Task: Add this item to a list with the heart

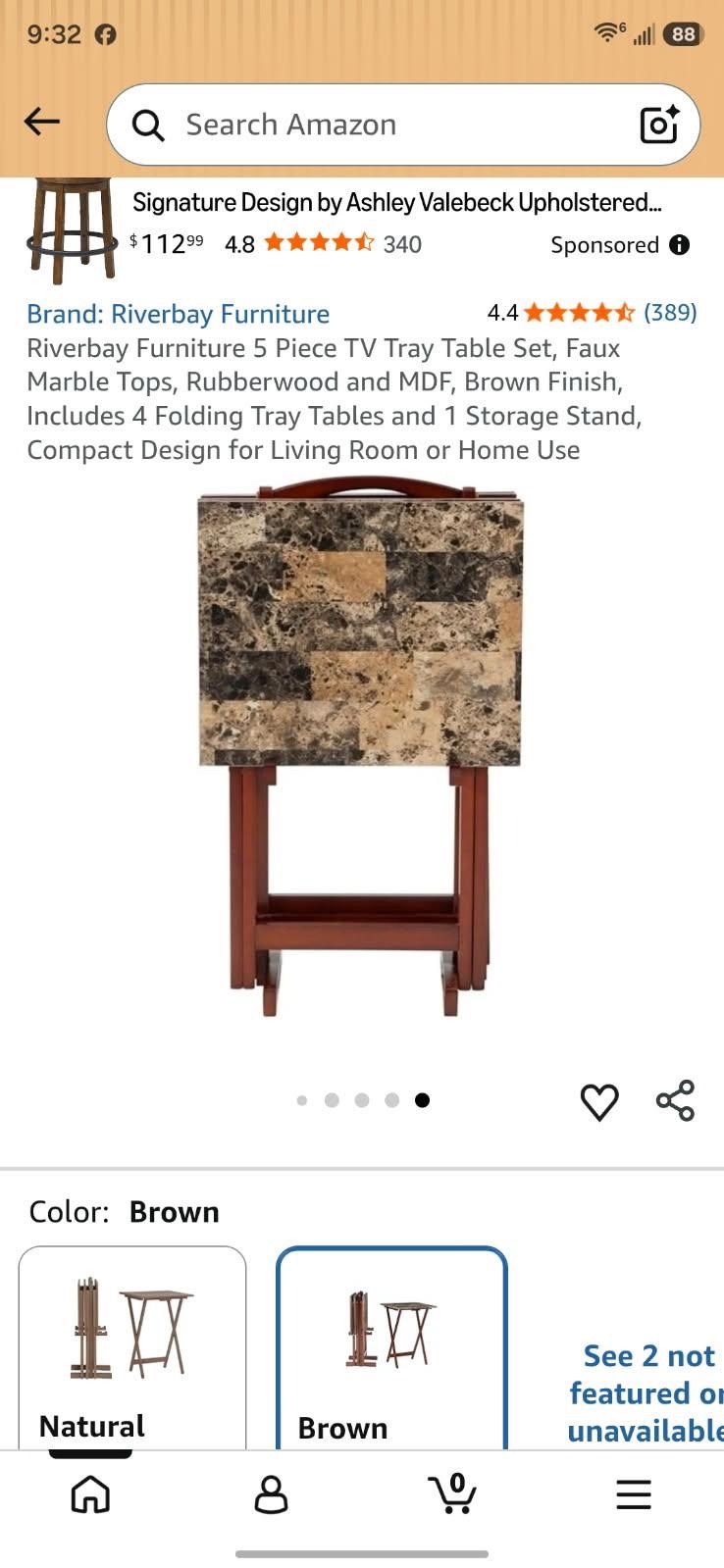Action: [x=599, y=1101]
